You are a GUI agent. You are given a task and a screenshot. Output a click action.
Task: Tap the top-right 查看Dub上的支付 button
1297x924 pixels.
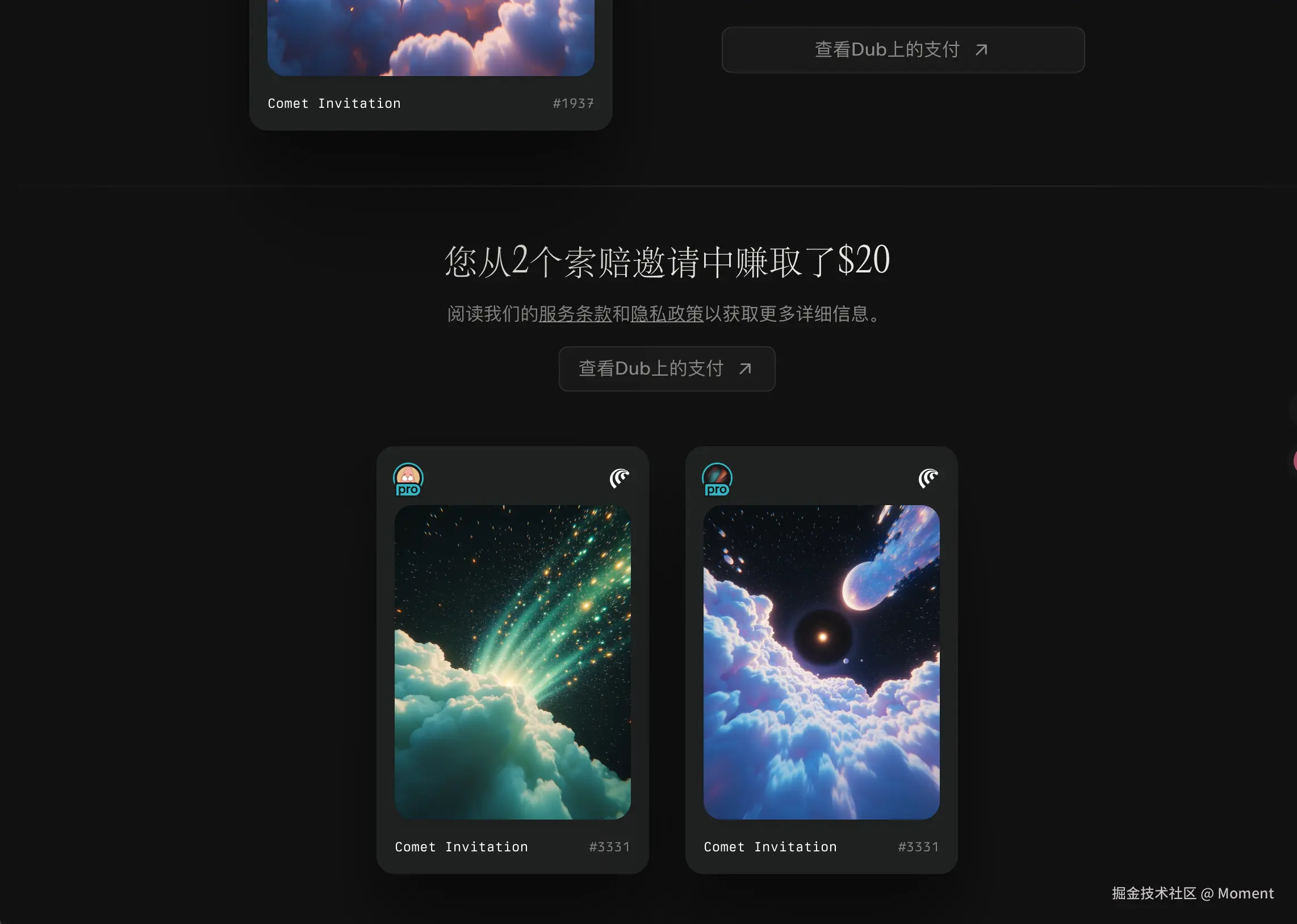(902, 50)
